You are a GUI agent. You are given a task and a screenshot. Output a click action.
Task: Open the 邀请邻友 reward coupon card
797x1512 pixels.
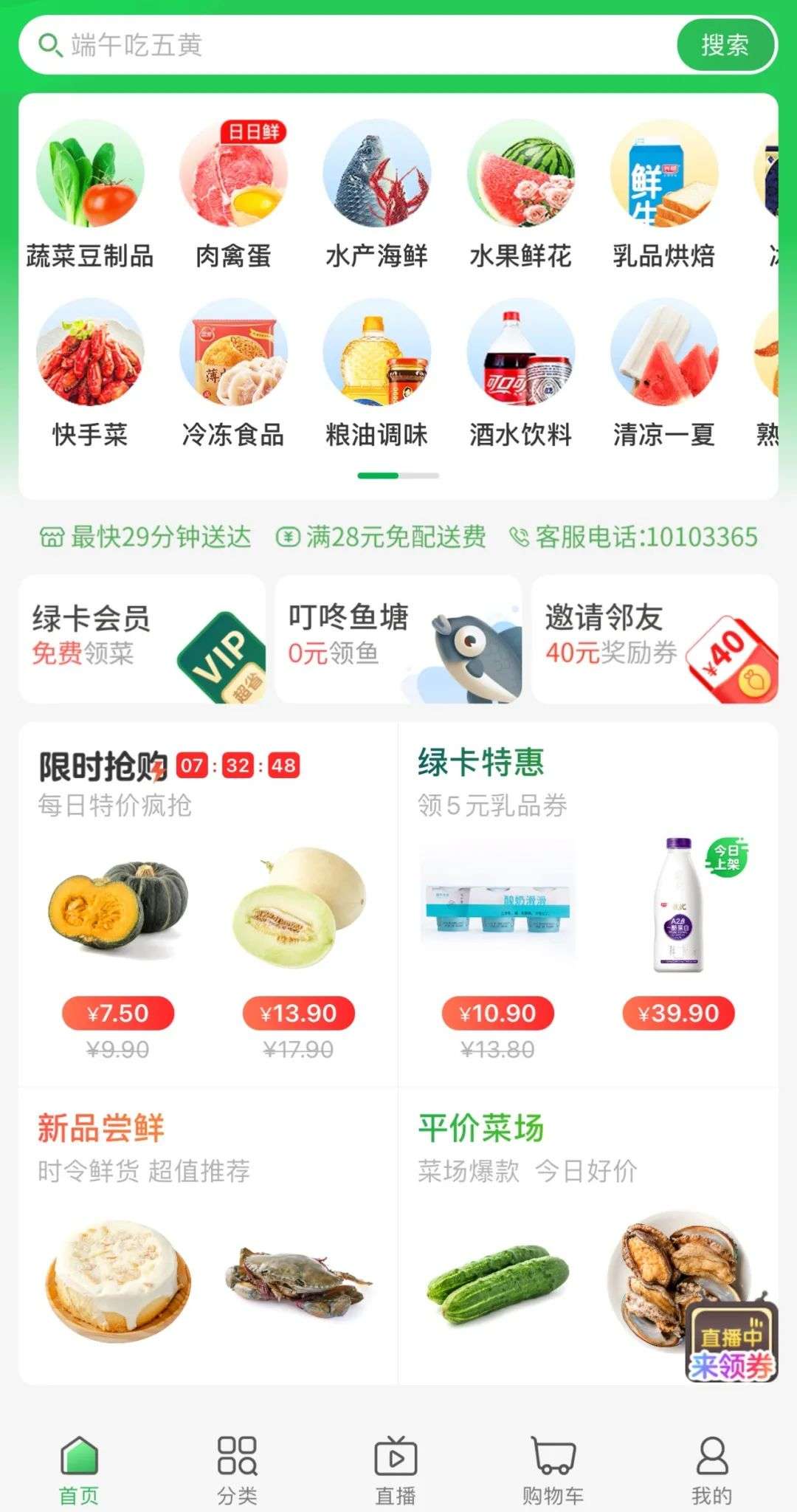[655, 639]
